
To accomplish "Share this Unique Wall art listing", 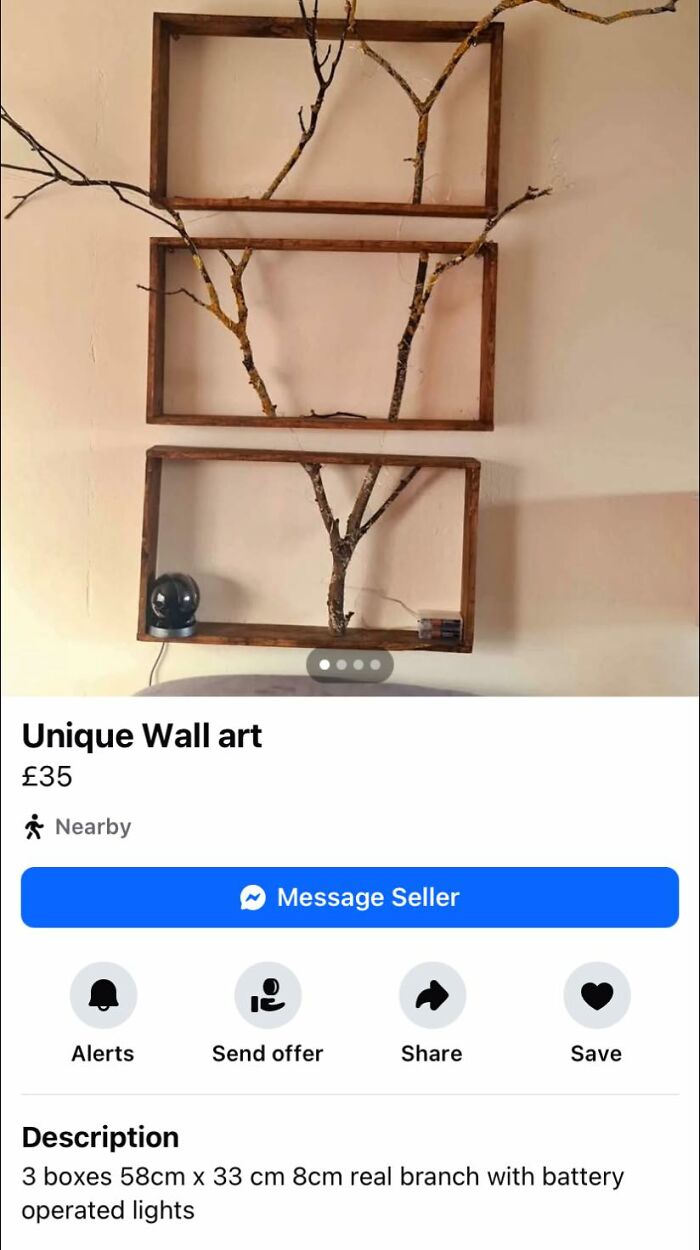I will tap(432, 995).
